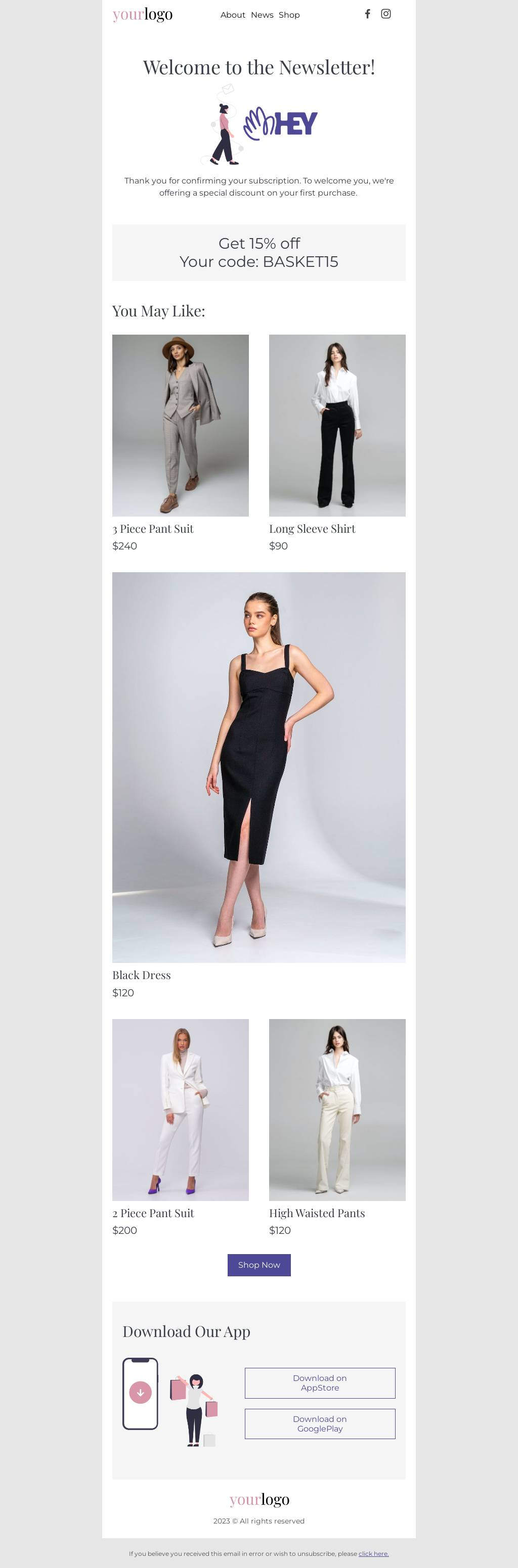Screen dimensions: 518x1568
Task: Open the Long Sleeve Shirt product
Action: tap(337, 425)
